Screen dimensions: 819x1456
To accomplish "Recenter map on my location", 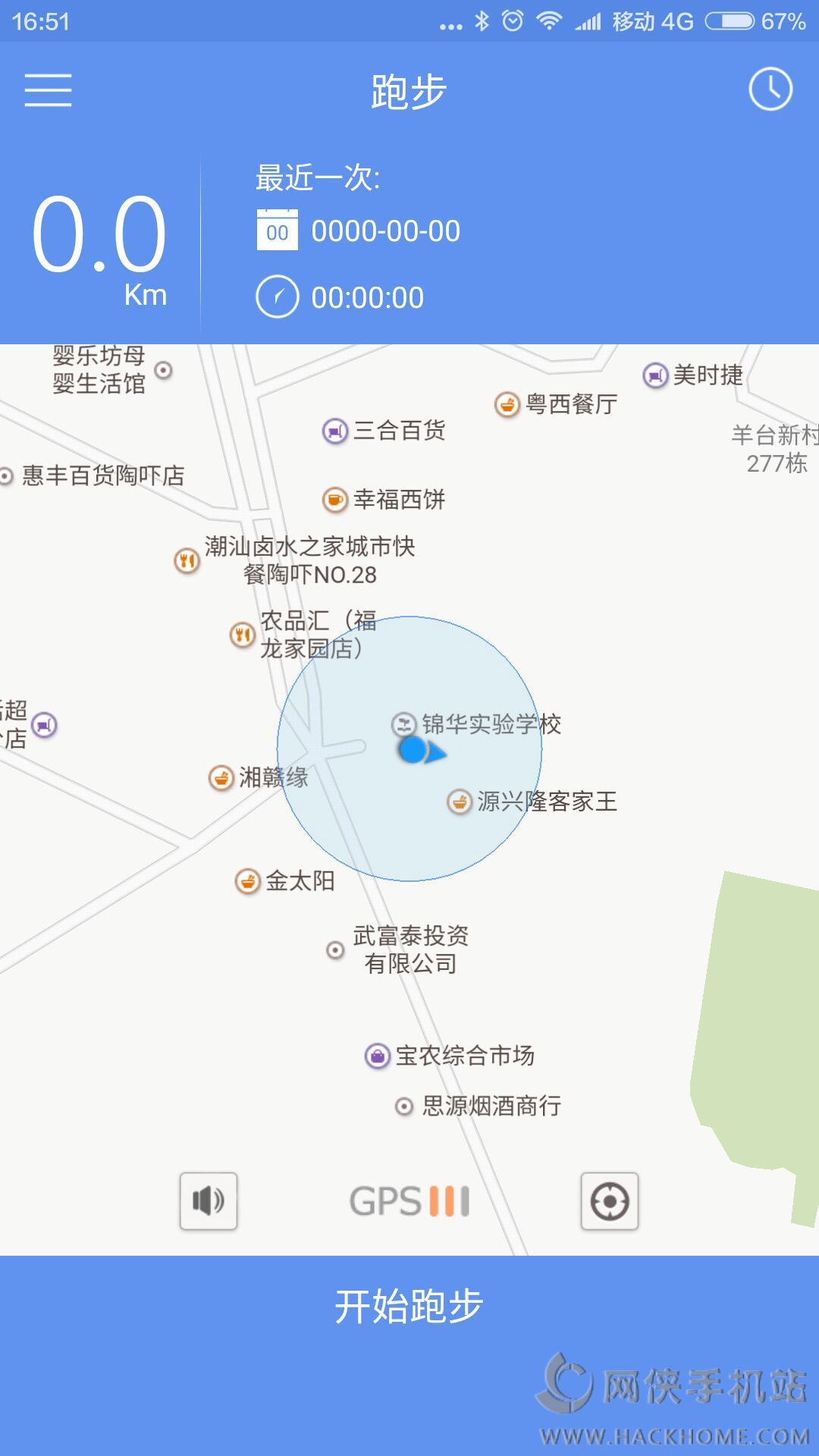I will pos(610,1201).
